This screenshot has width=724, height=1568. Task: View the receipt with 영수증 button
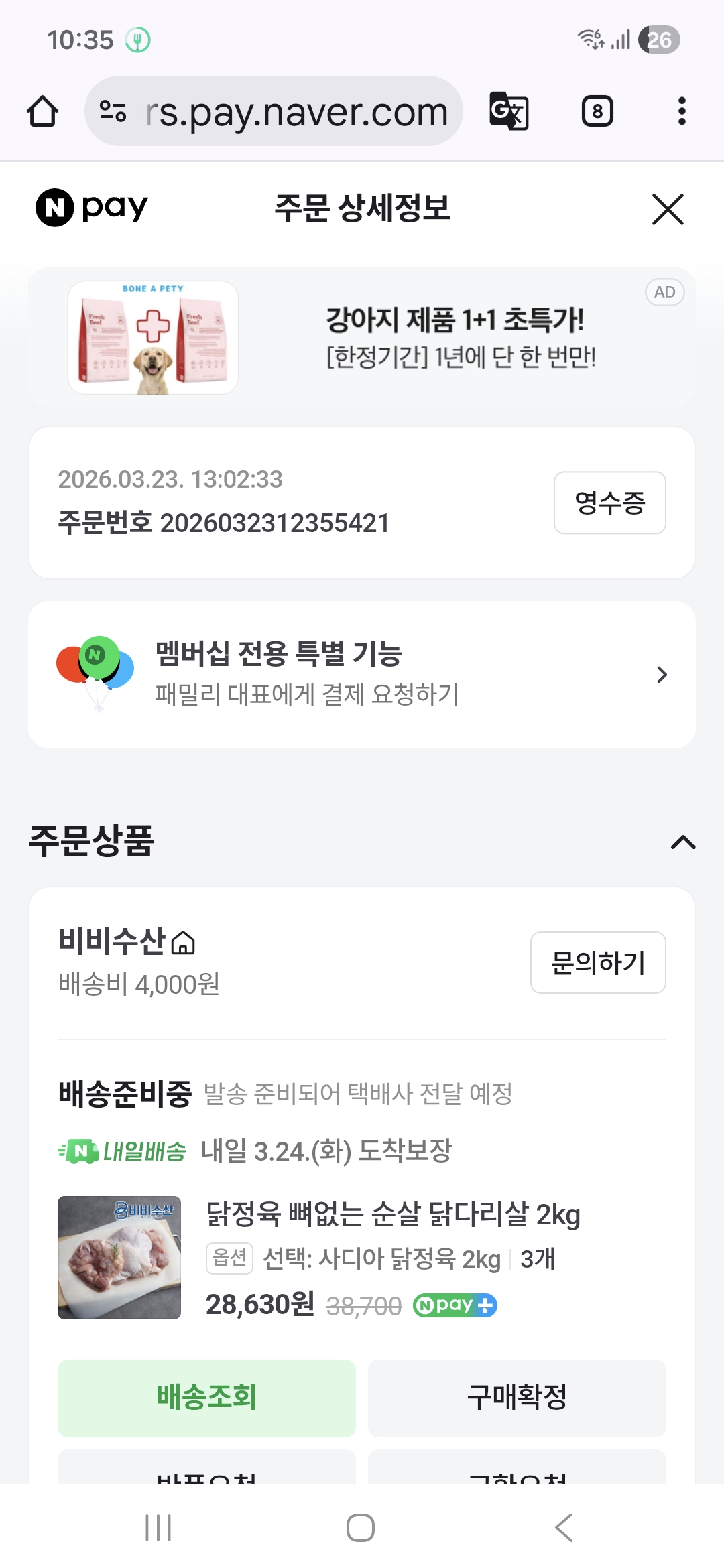(609, 503)
